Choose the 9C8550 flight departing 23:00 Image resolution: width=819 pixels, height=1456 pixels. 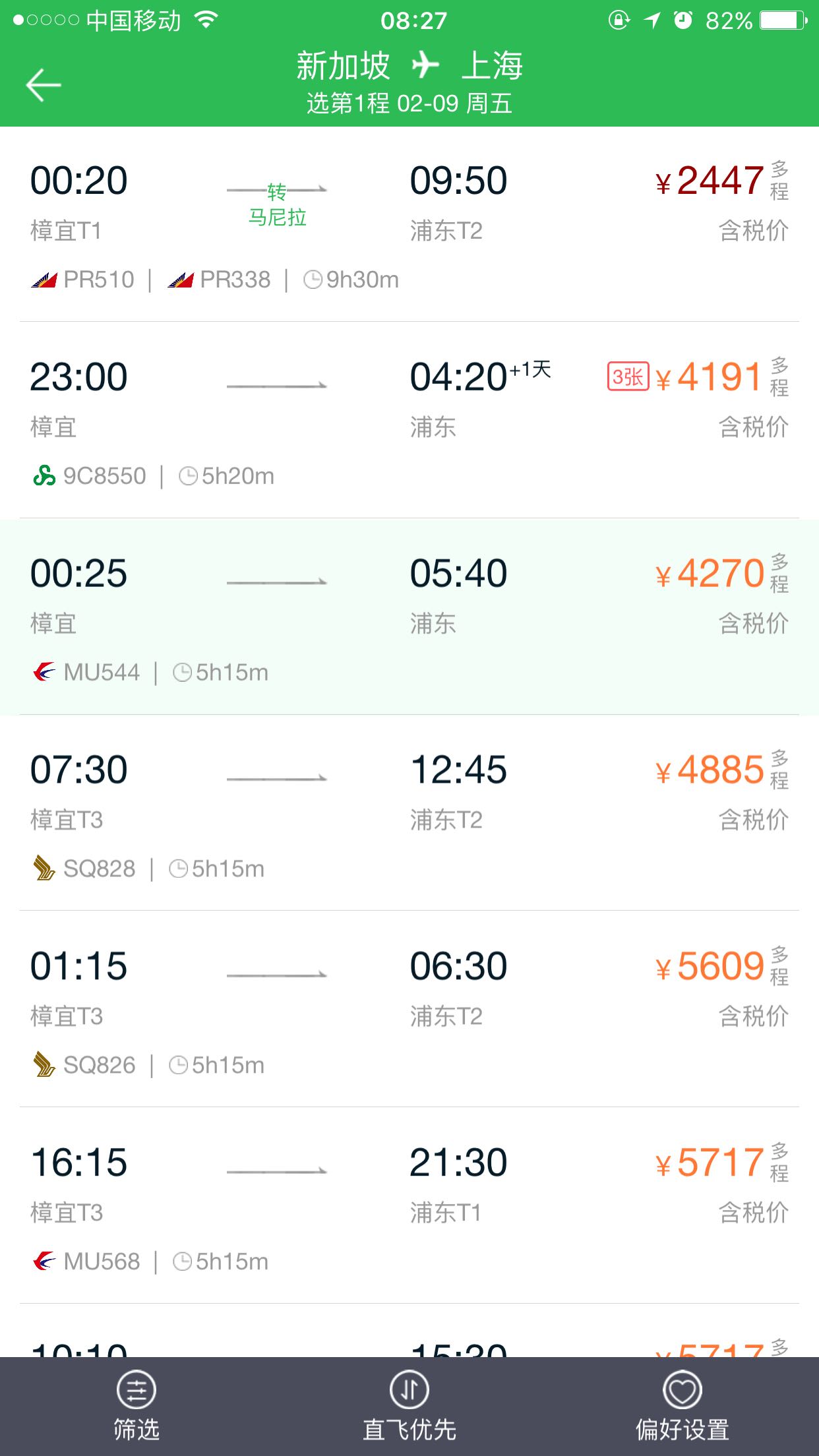click(409, 421)
